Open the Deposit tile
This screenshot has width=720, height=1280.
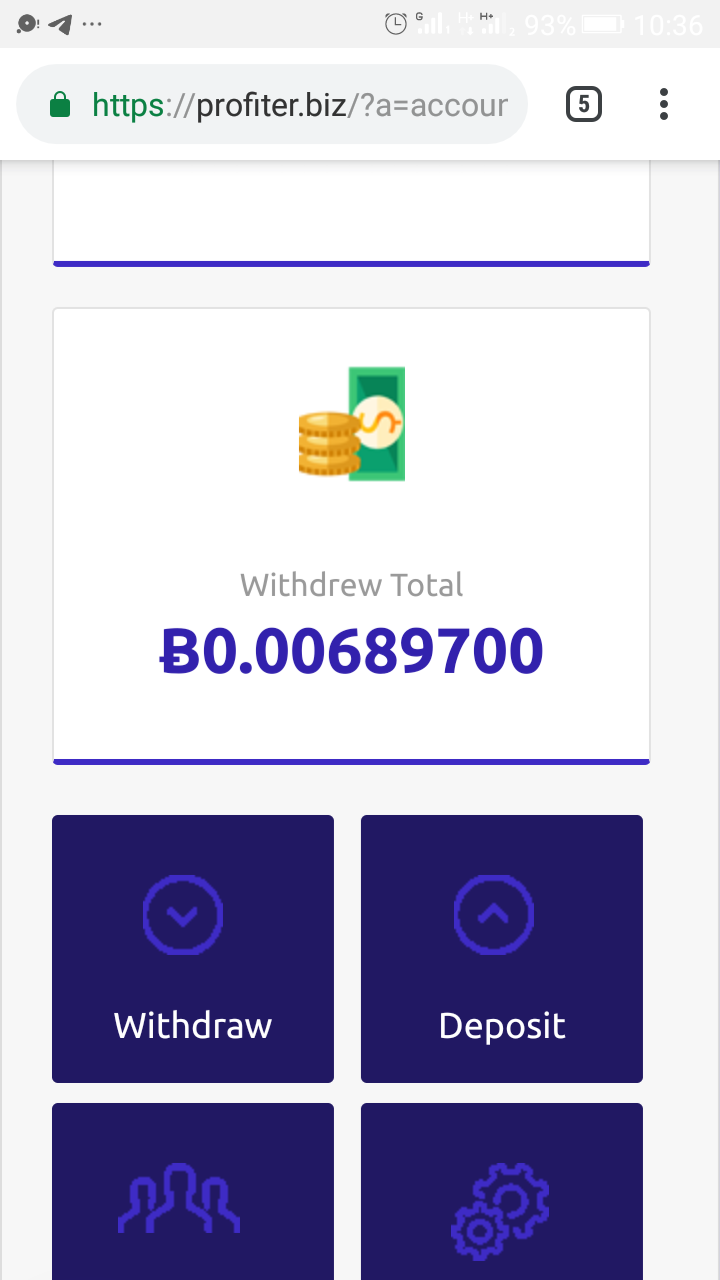click(502, 949)
